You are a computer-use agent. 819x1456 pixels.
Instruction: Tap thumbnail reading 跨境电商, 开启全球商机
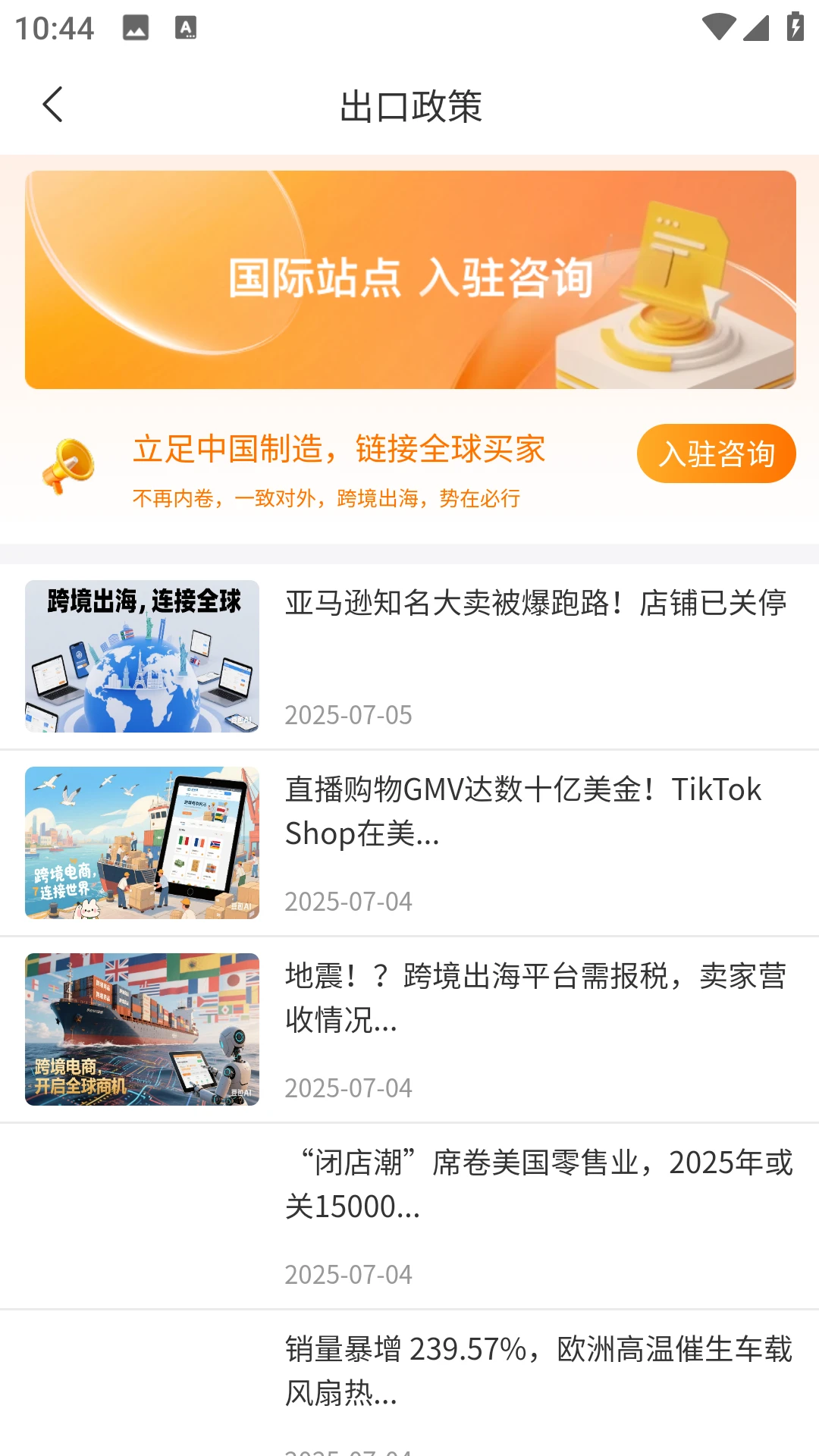tap(142, 1030)
